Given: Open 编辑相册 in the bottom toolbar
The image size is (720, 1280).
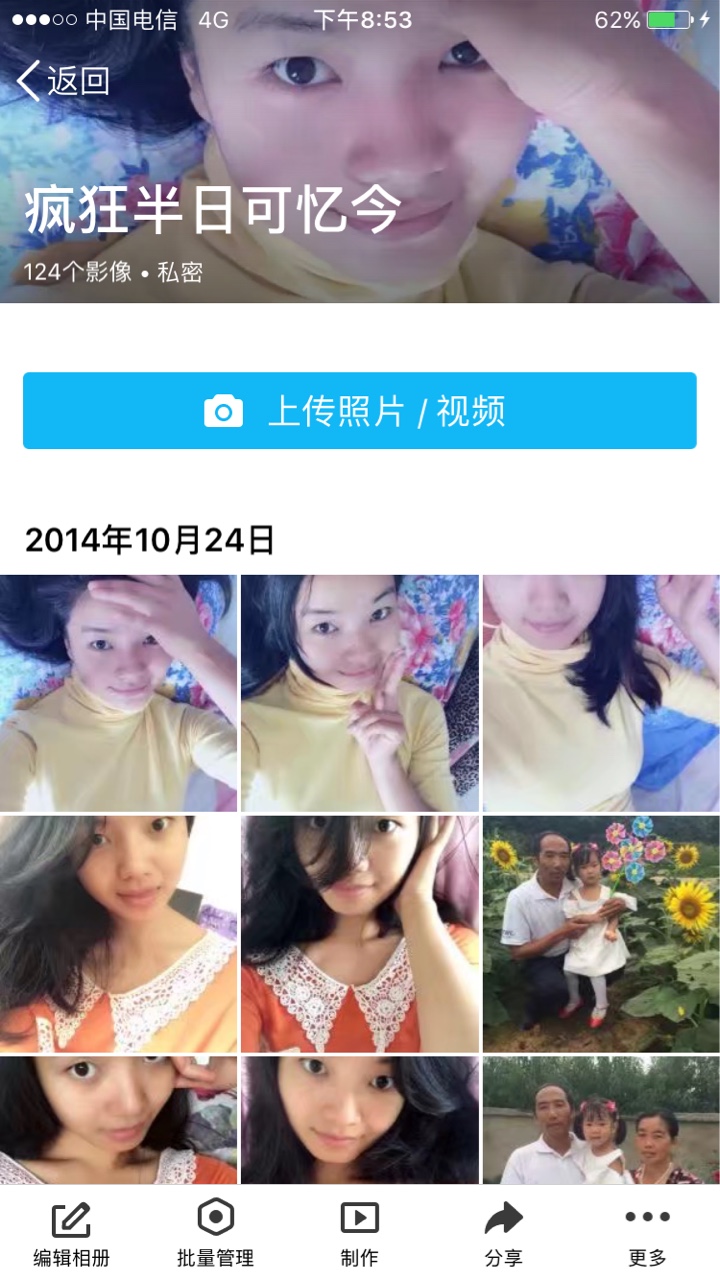Looking at the screenshot, I should [72, 1234].
